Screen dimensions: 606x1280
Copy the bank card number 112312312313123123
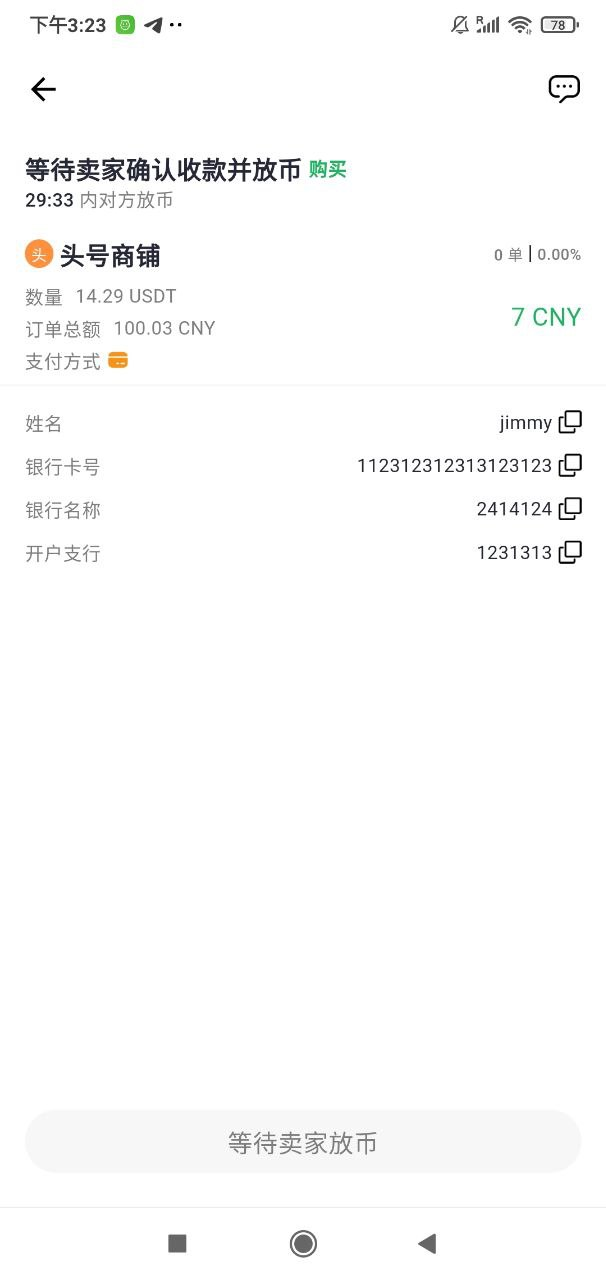pos(570,465)
